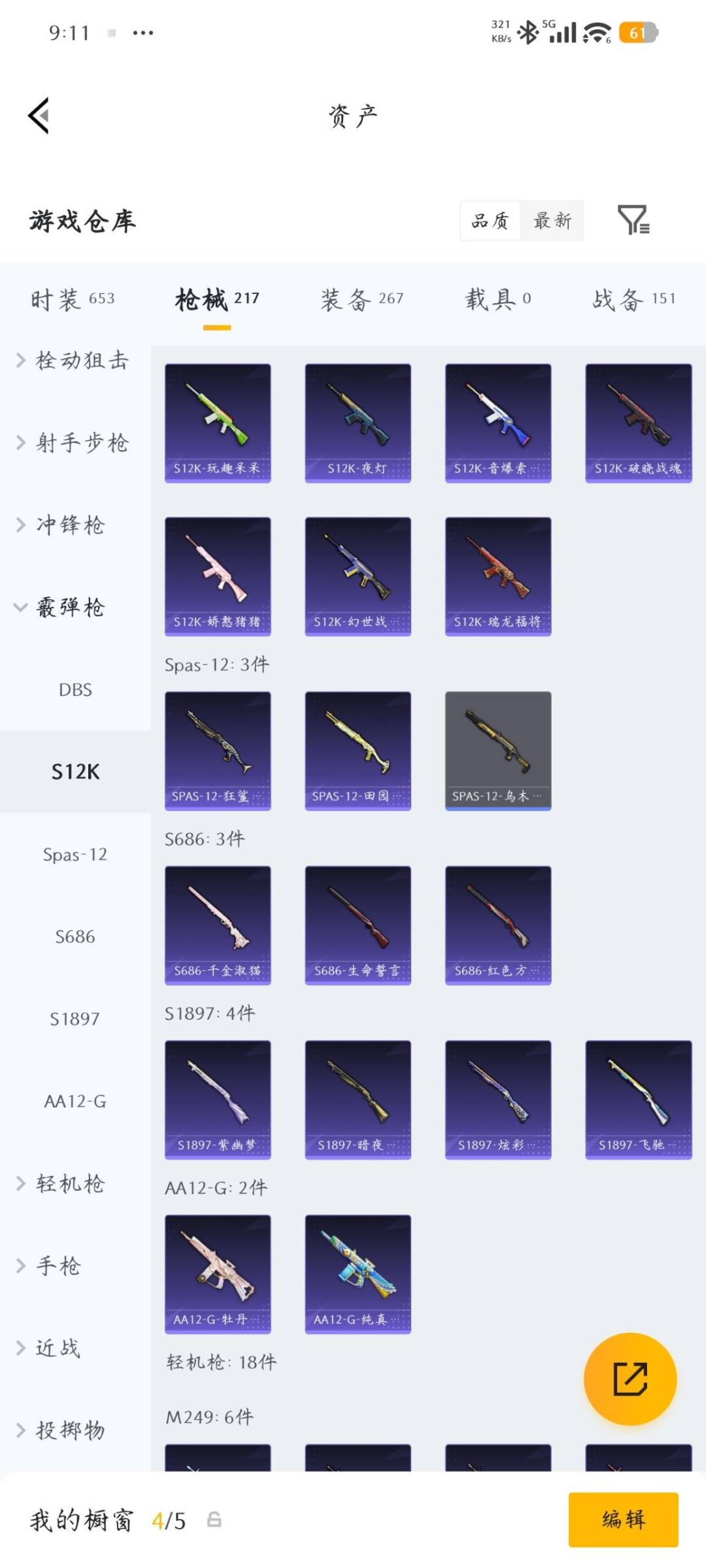
Task: Tap the Wi-Fi status icon
Action: 596,31
